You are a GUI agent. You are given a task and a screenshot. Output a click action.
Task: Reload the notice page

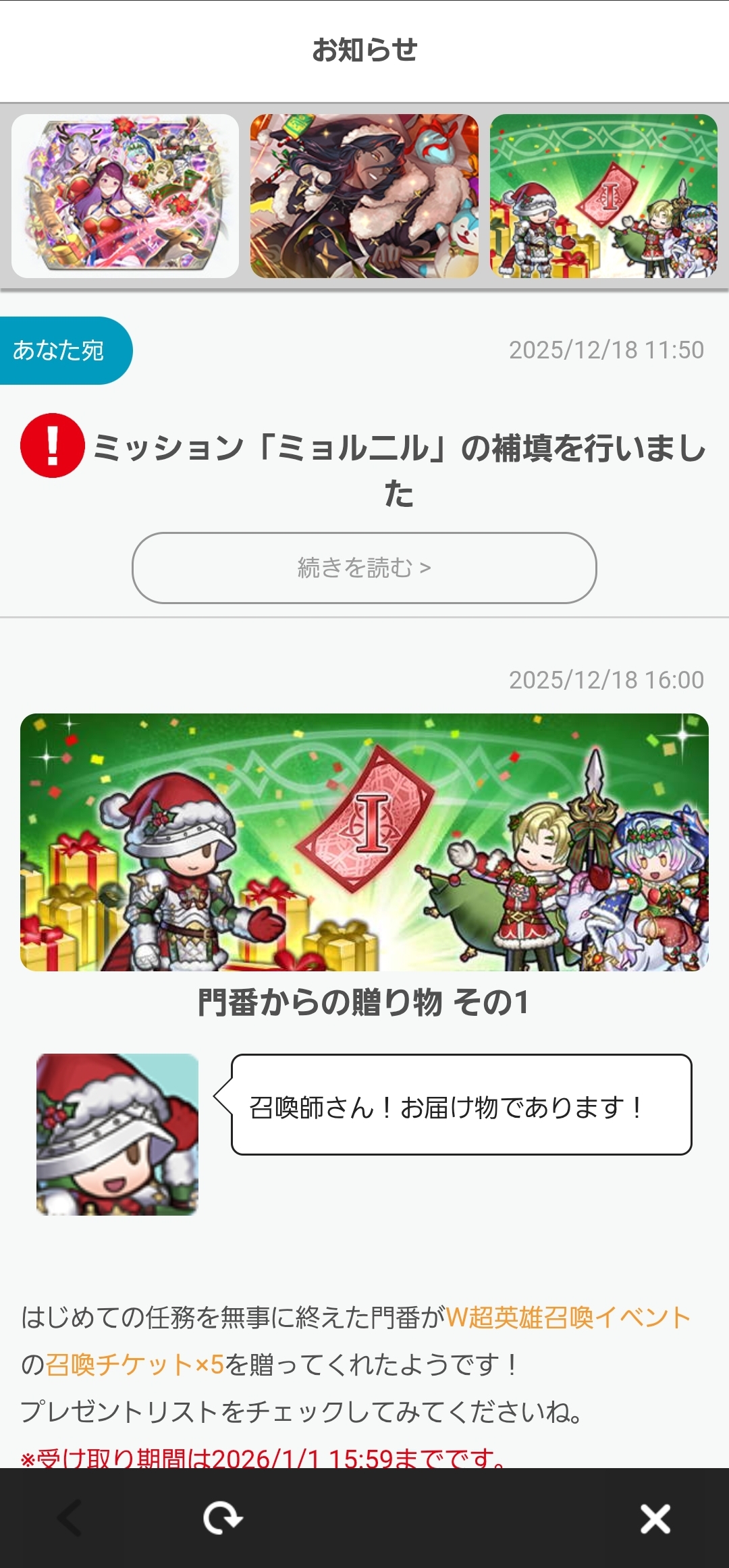pyautogui.click(x=223, y=1519)
